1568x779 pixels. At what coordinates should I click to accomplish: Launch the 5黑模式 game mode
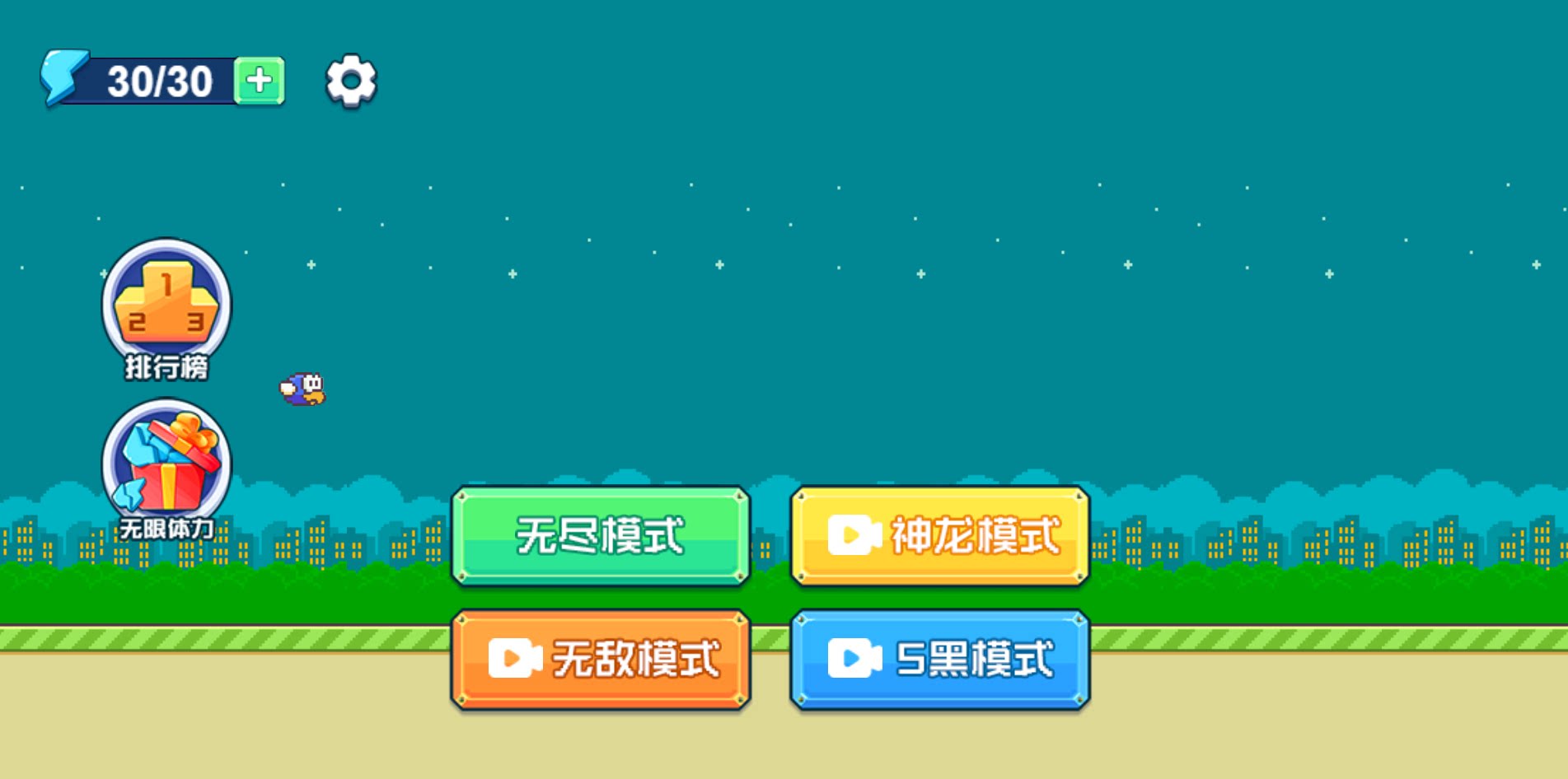pos(940,659)
